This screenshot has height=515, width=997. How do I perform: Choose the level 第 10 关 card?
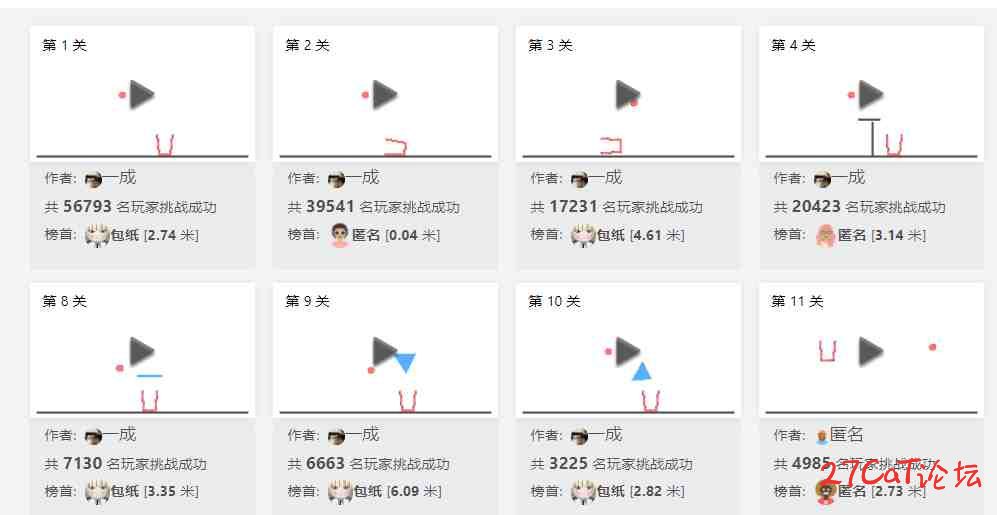[x=628, y=352]
